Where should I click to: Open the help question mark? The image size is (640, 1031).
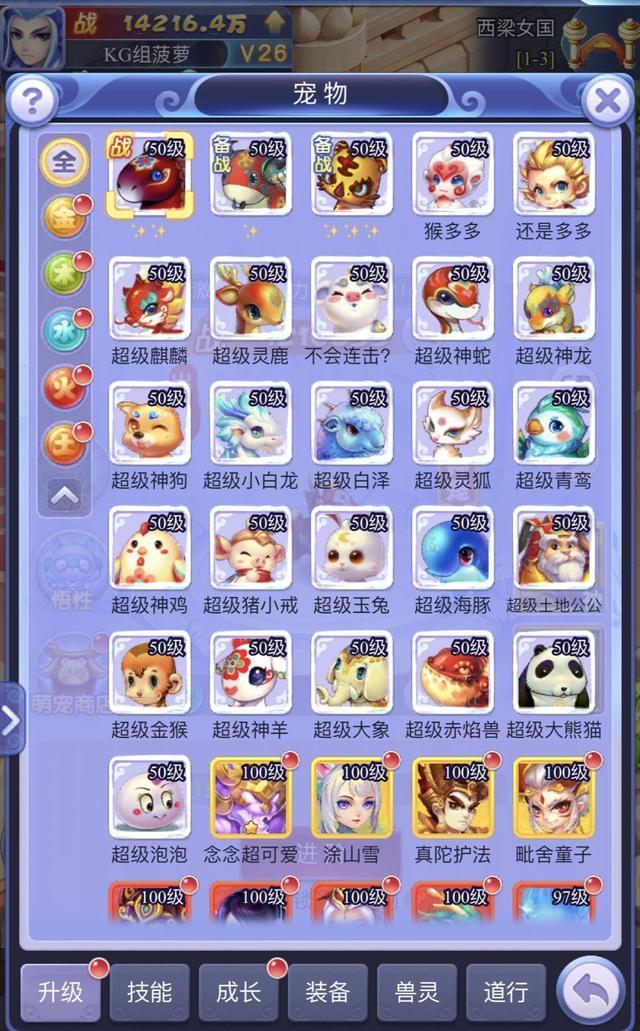(33, 100)
